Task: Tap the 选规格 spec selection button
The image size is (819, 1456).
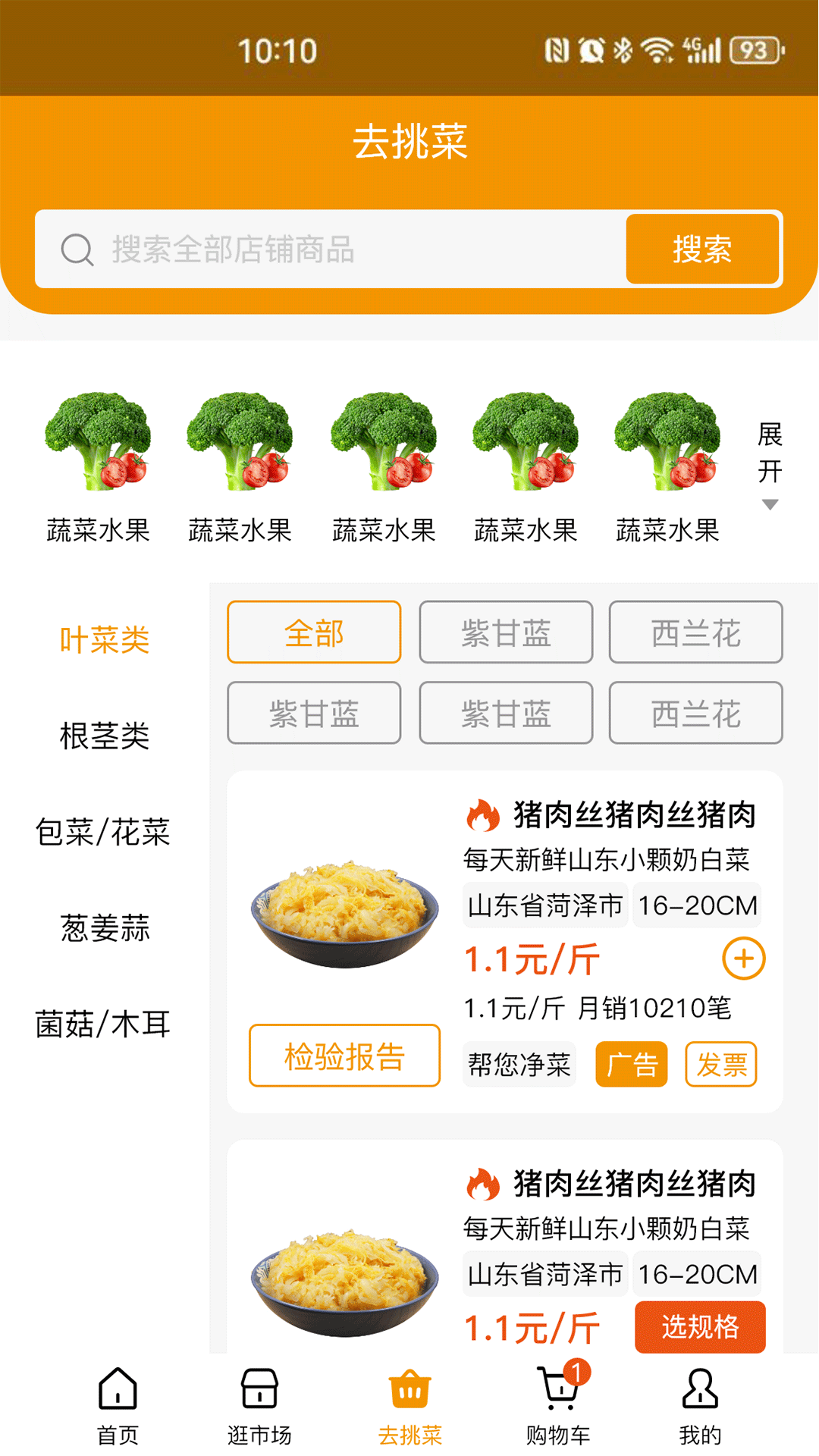Action: point(699,1329)
